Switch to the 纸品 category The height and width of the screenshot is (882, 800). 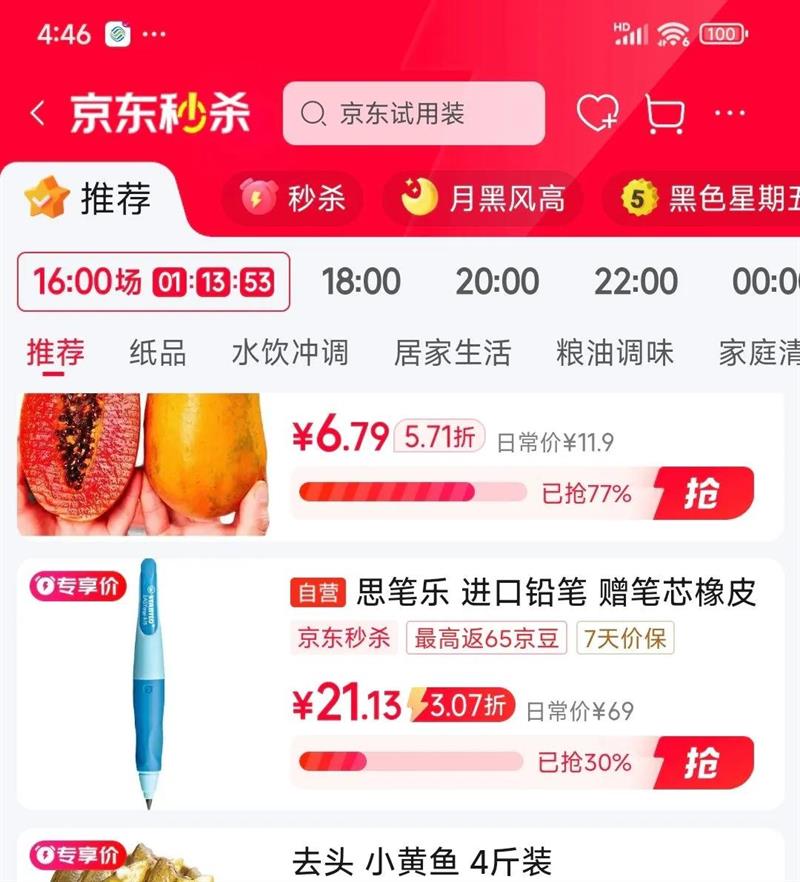coord(158,353)
